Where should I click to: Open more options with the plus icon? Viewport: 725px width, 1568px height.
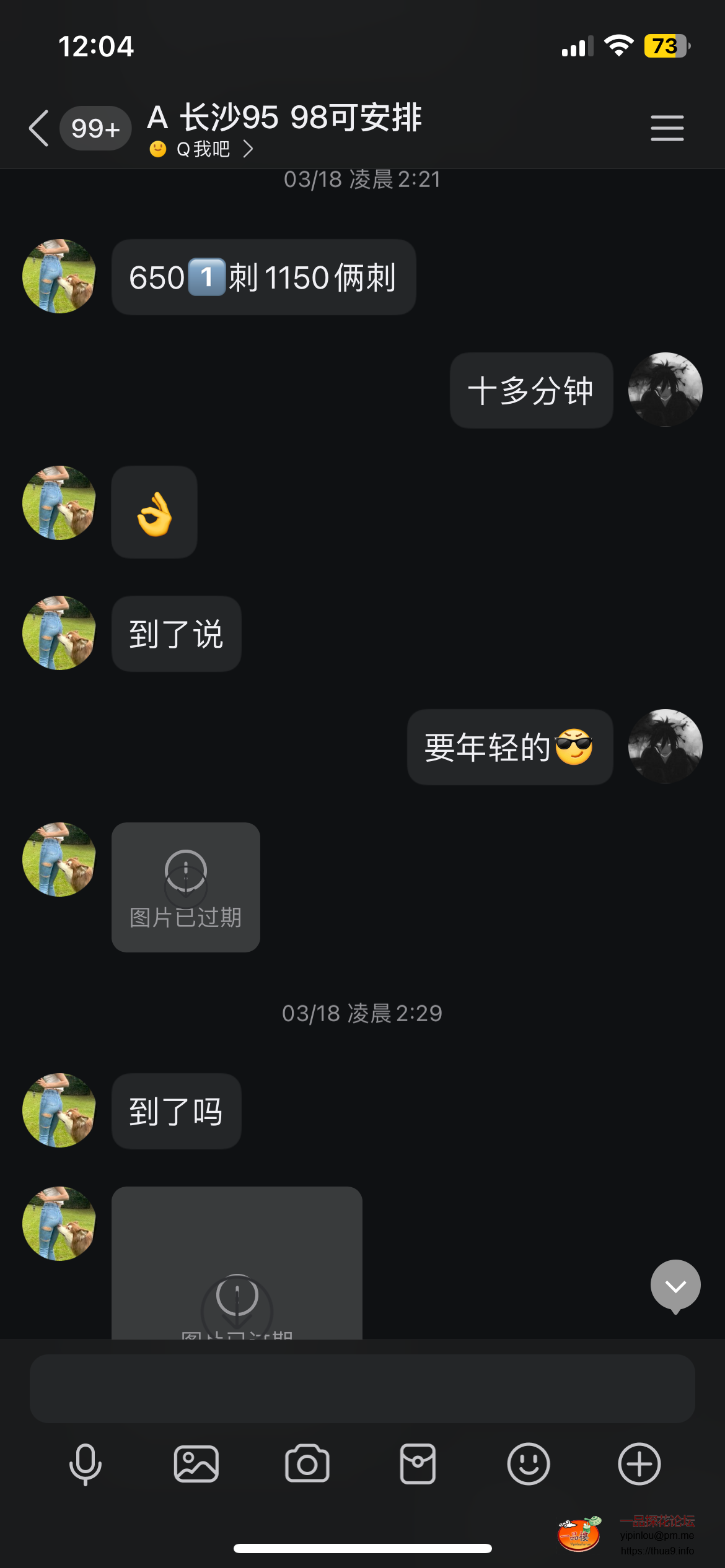pos(639,1464)
